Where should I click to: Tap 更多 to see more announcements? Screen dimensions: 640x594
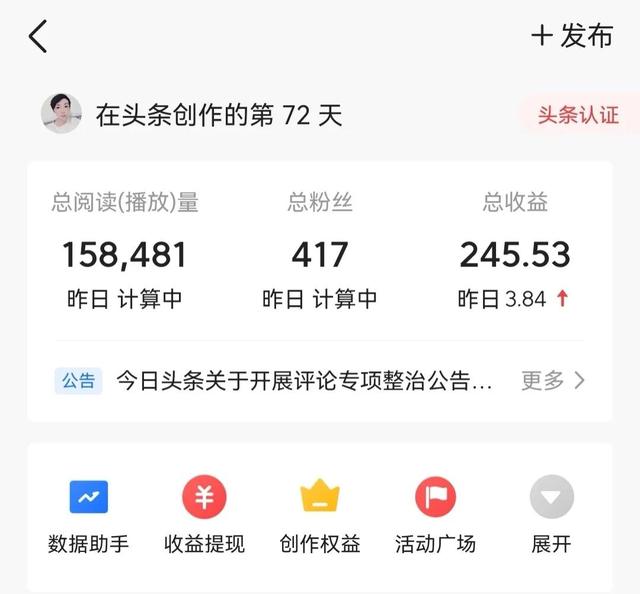click(553, 381)
